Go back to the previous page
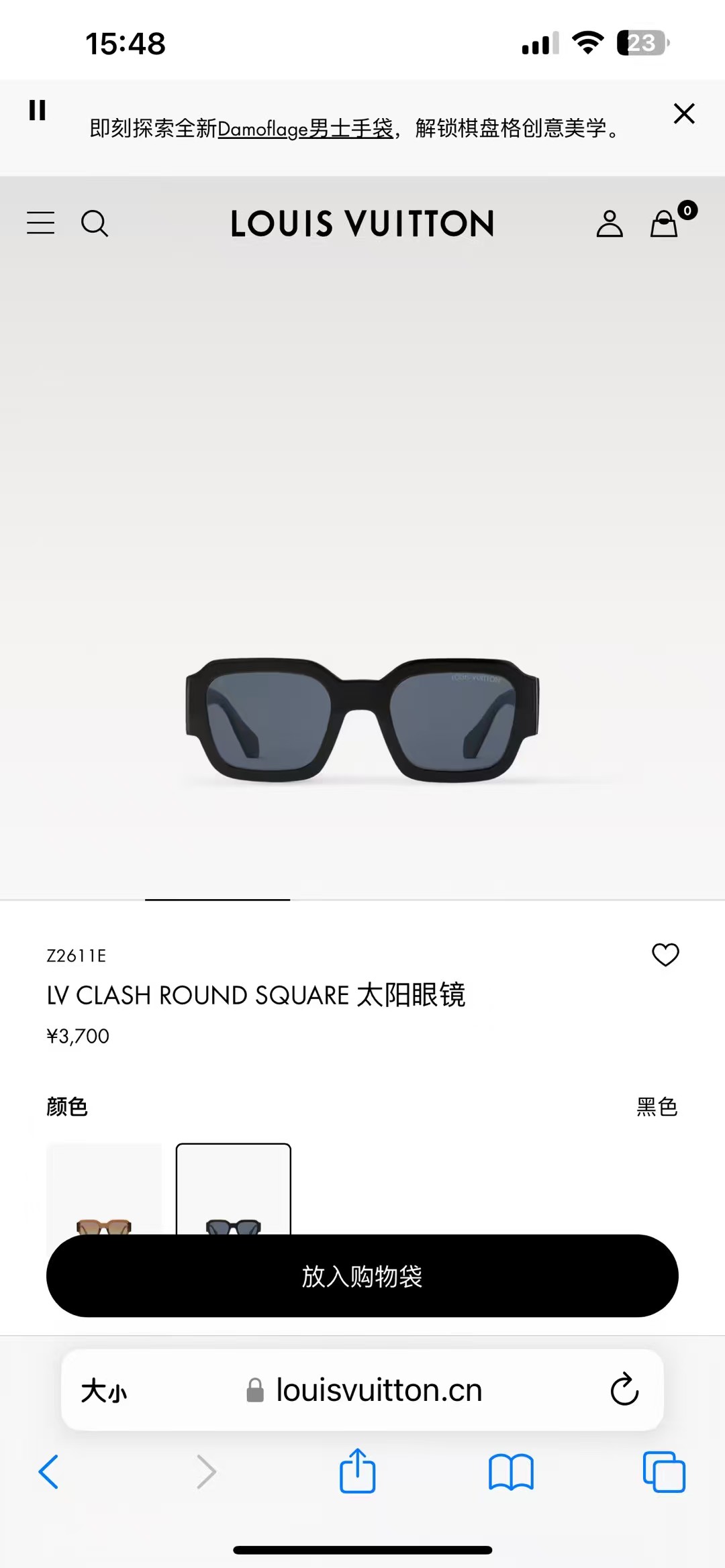The height and width of the screenshot is (1568, 725). pos(49,1472)
